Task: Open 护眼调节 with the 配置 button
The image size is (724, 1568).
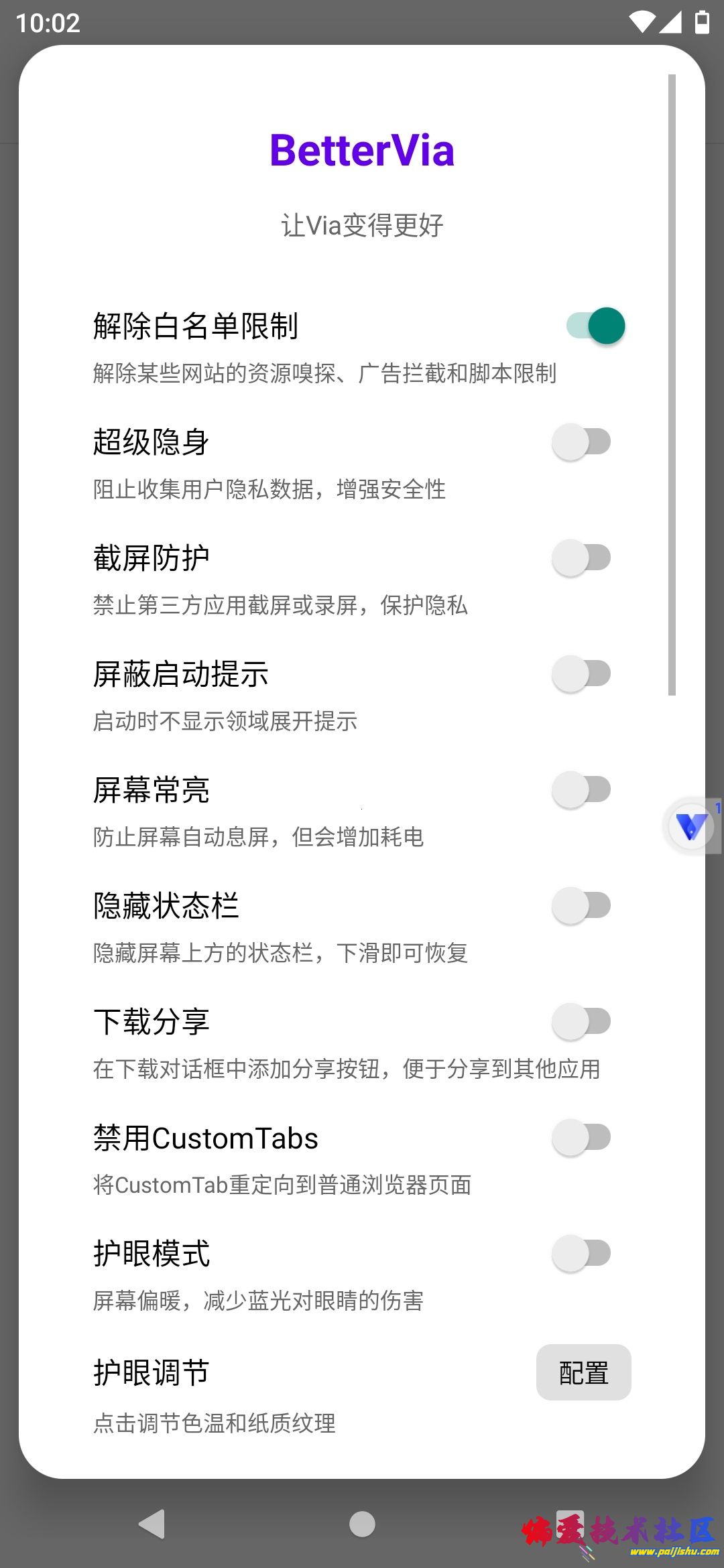Action: (x=583, y=1373)
